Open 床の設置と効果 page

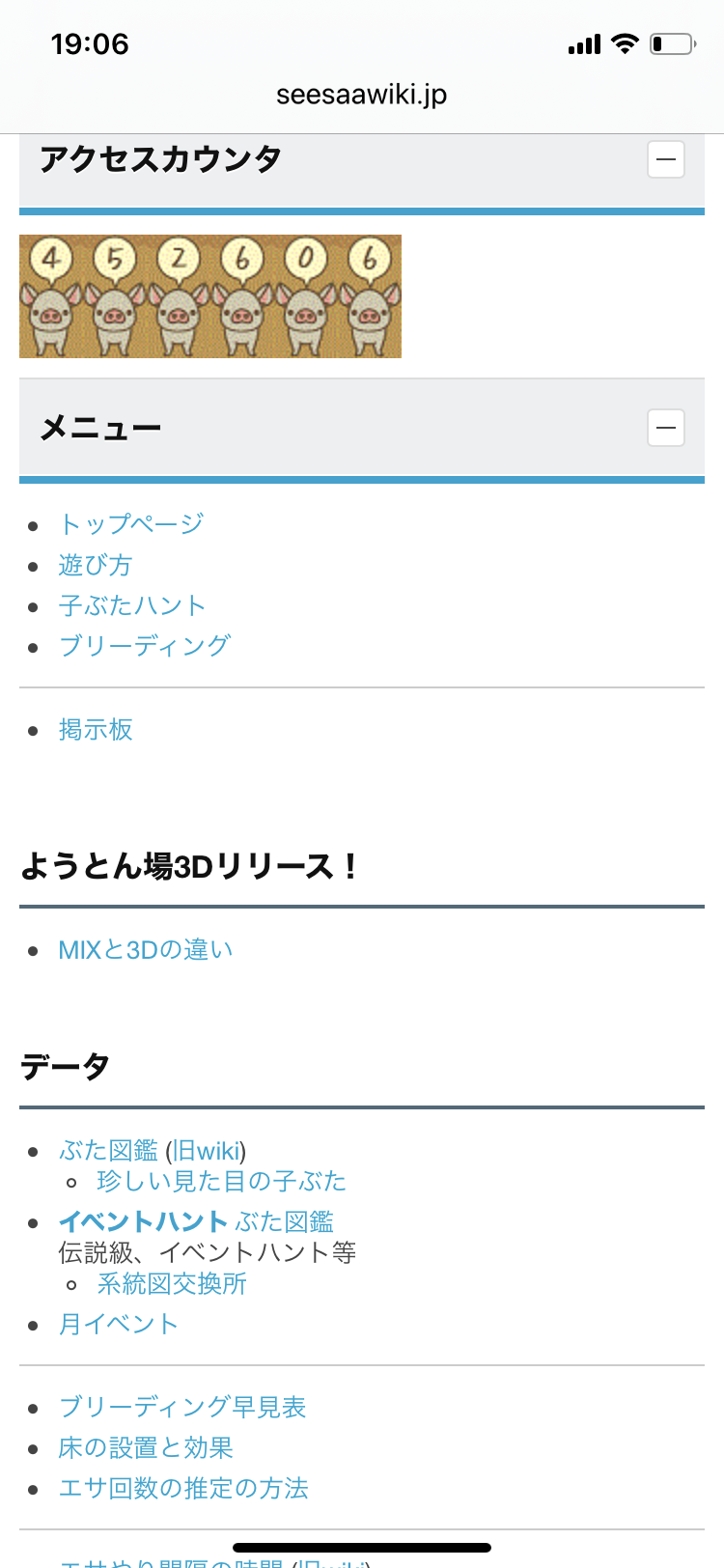pyautogui.click(x=146, y=1447)
